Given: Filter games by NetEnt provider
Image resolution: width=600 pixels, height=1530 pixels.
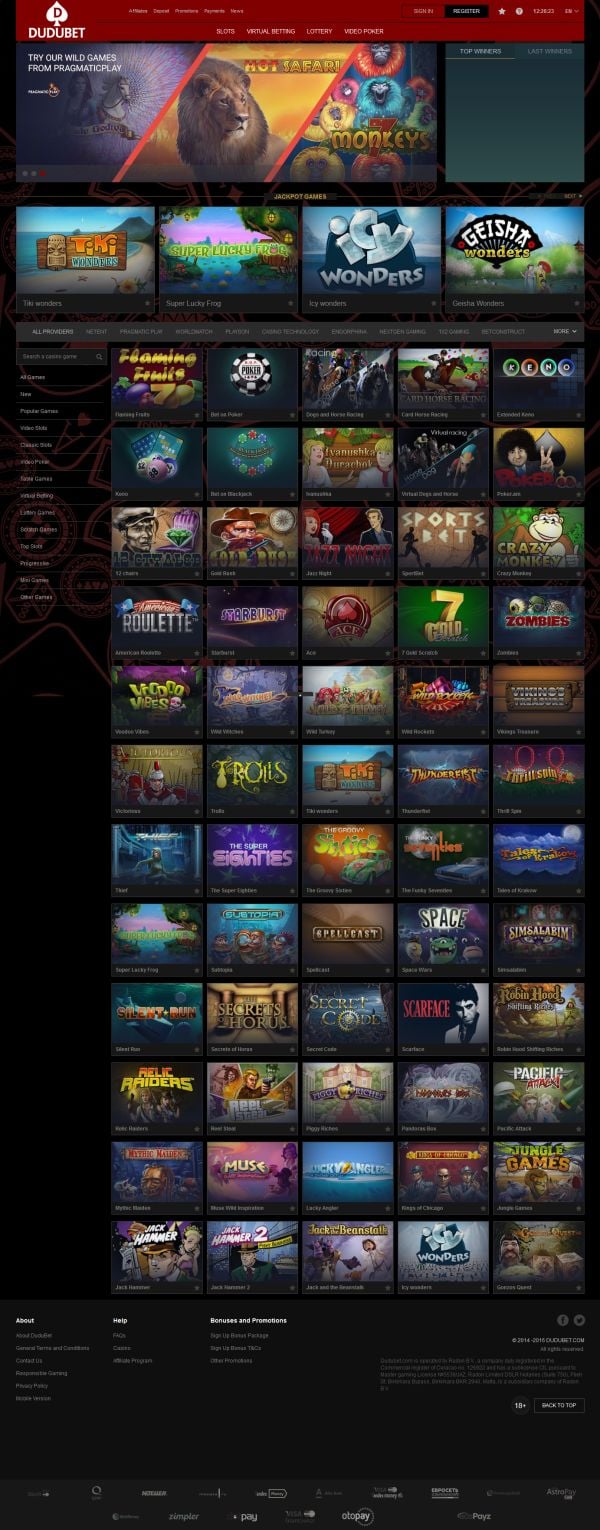Looking at the screenshot, I should pos(97,331).
